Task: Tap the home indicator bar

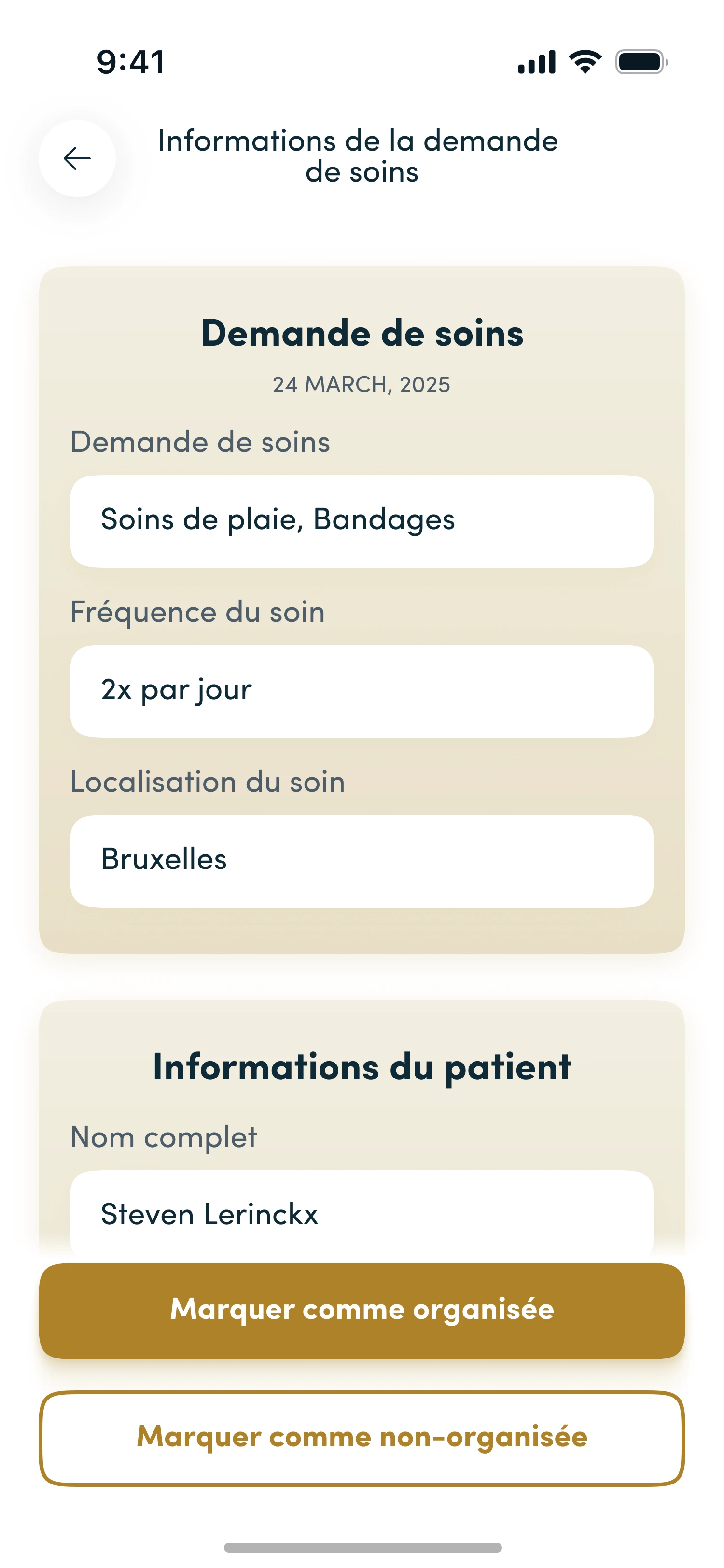Action: click(x=362, y=1546)
